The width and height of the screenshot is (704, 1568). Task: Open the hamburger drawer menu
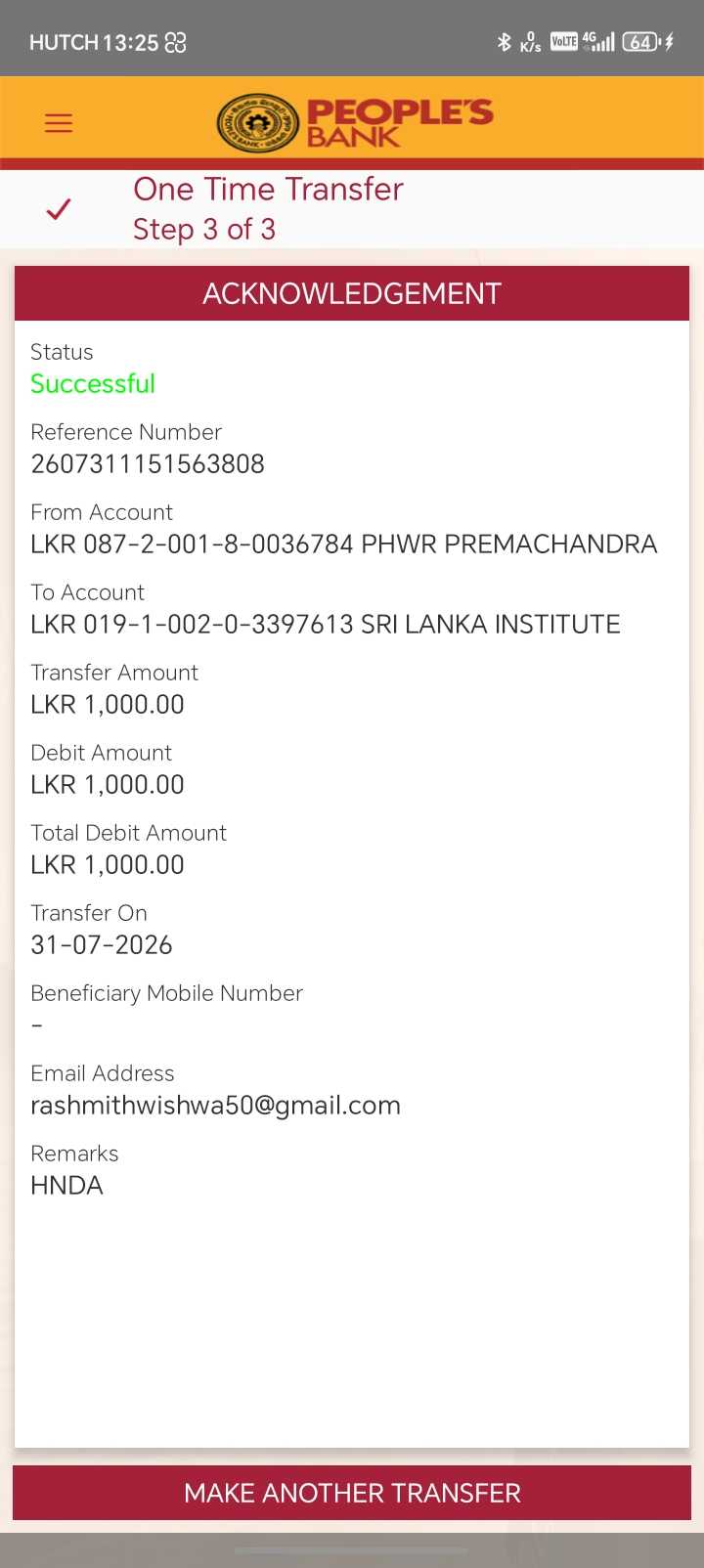[x=59, y=123]
